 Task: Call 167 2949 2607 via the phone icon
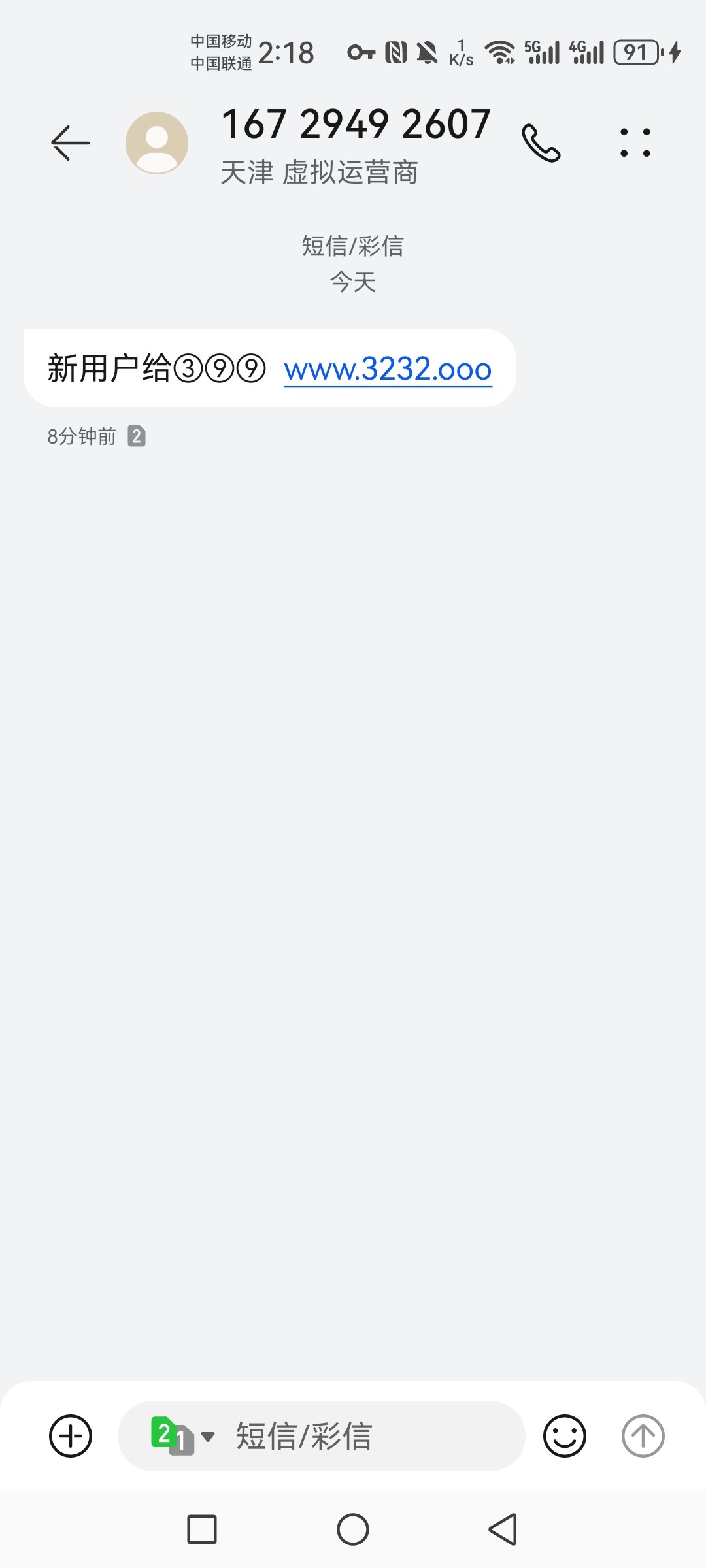[x=541, y=142]
